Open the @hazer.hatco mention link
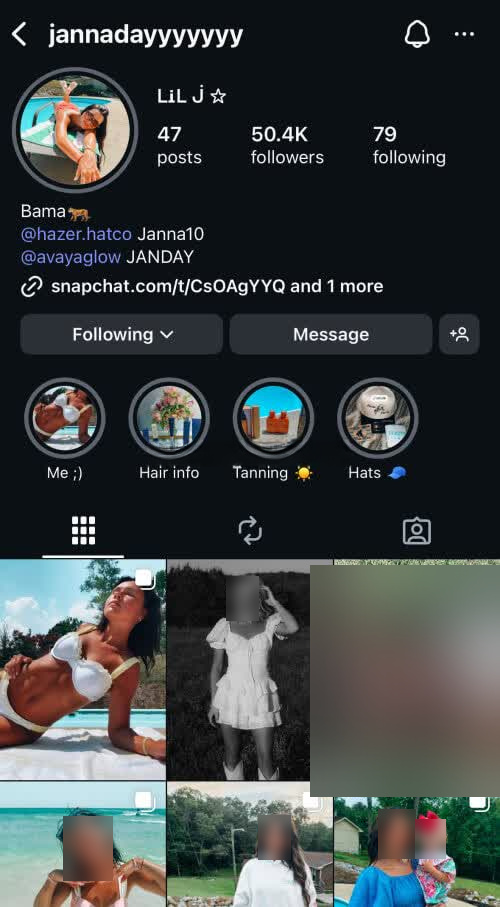This screenshot has height=907, width=500. (76, 234)
